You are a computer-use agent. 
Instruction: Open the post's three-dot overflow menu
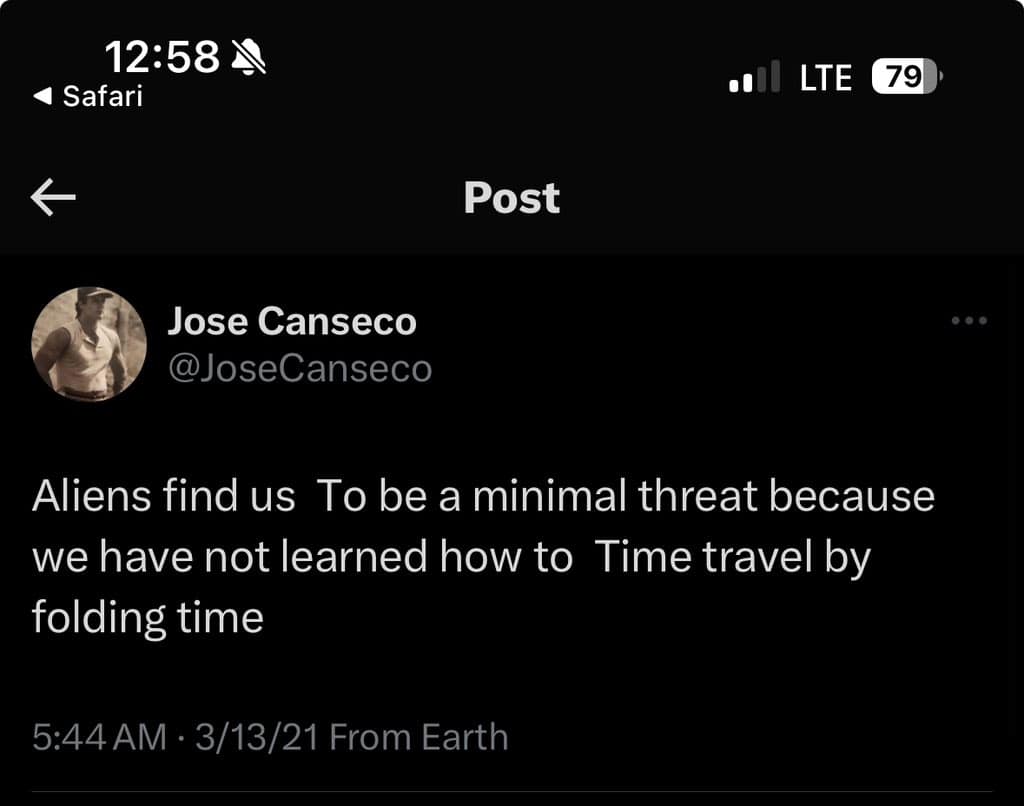pos(969,321)
